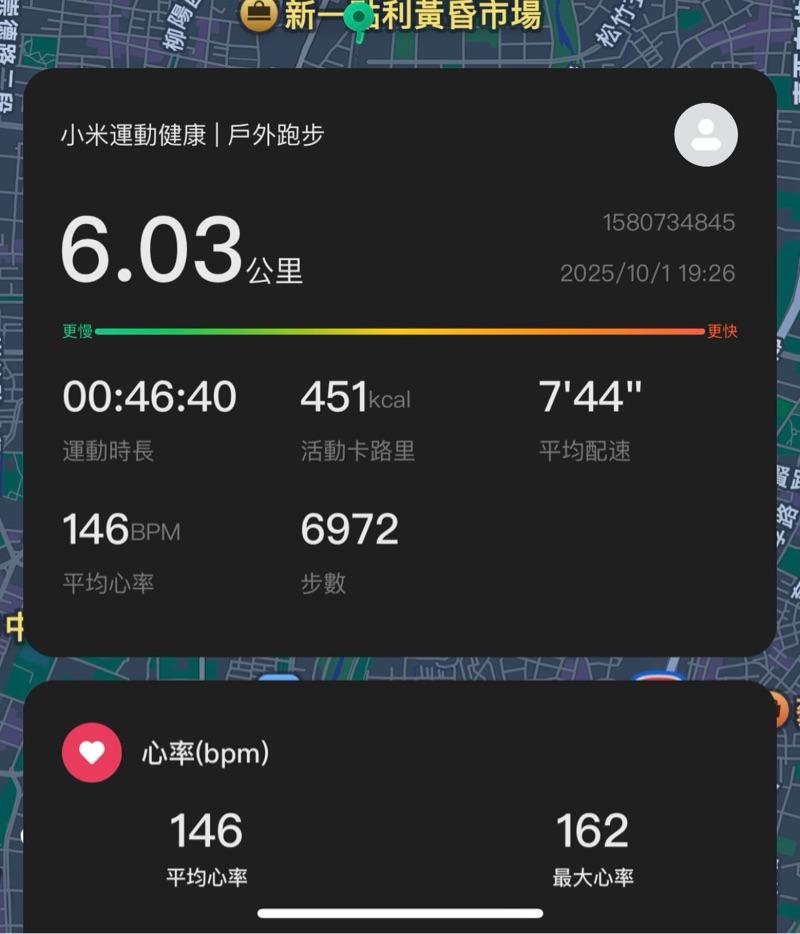Tap the profile avatar on the run card
Viewport: 800px width, 934px height.
click(x=706, y=134)
